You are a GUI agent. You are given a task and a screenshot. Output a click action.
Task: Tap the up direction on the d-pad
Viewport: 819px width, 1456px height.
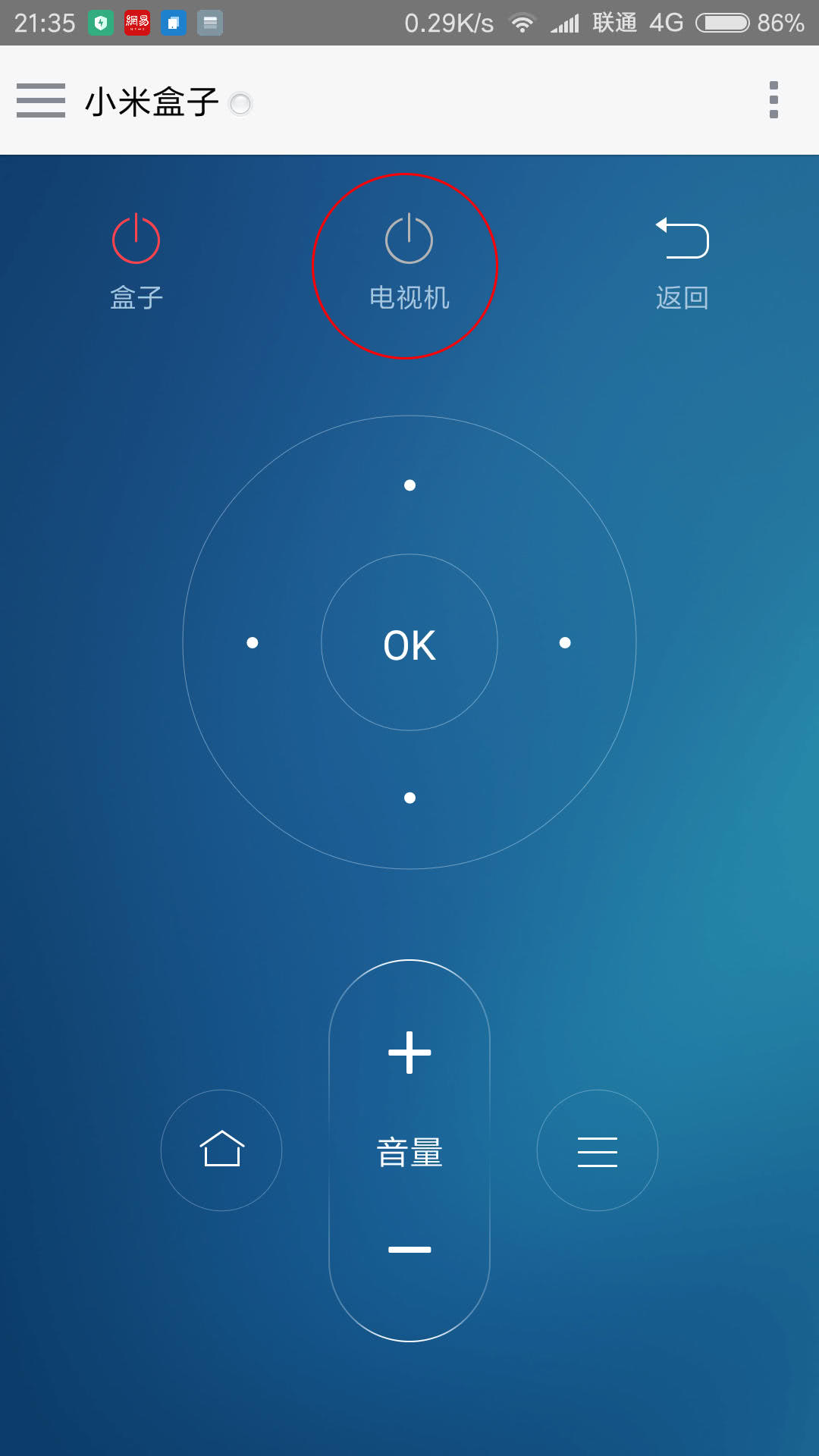409,485
